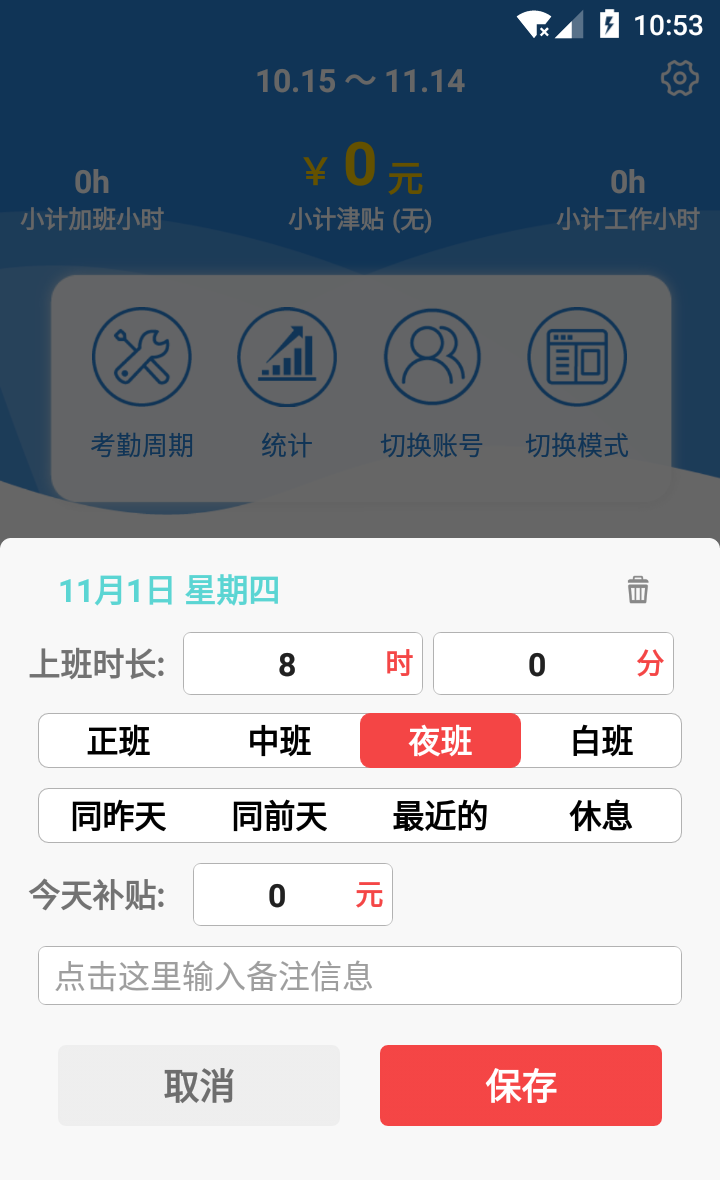Apply 同前天 quick fill
Viewport: 720px width, 1180px height.
[280, 816]
